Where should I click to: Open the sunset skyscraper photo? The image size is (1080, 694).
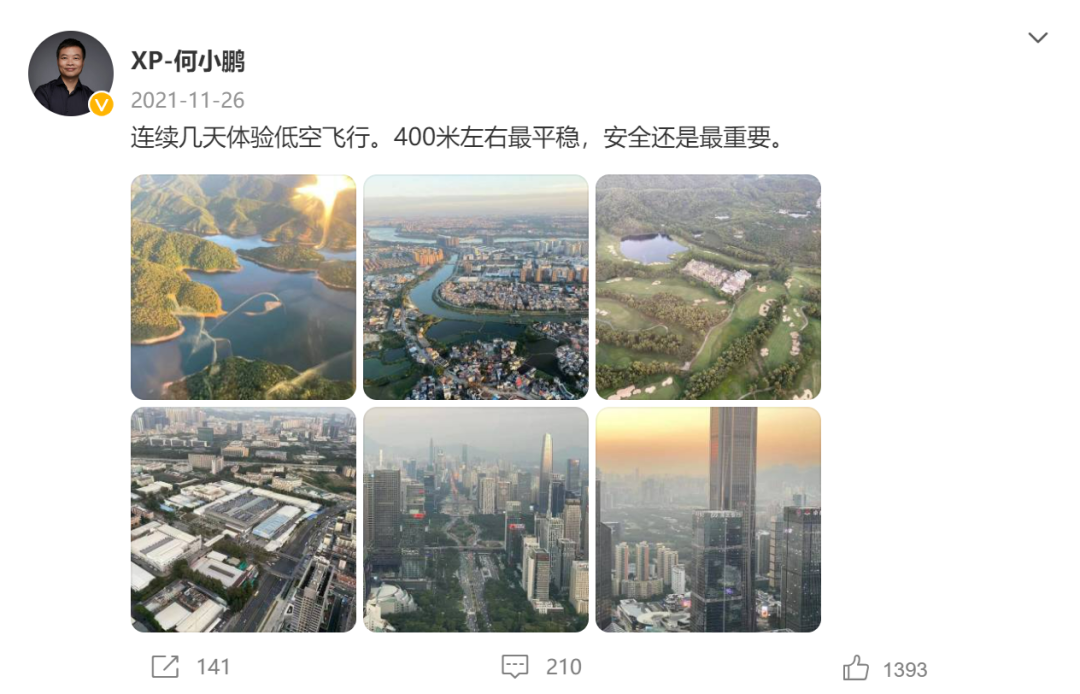708,519
